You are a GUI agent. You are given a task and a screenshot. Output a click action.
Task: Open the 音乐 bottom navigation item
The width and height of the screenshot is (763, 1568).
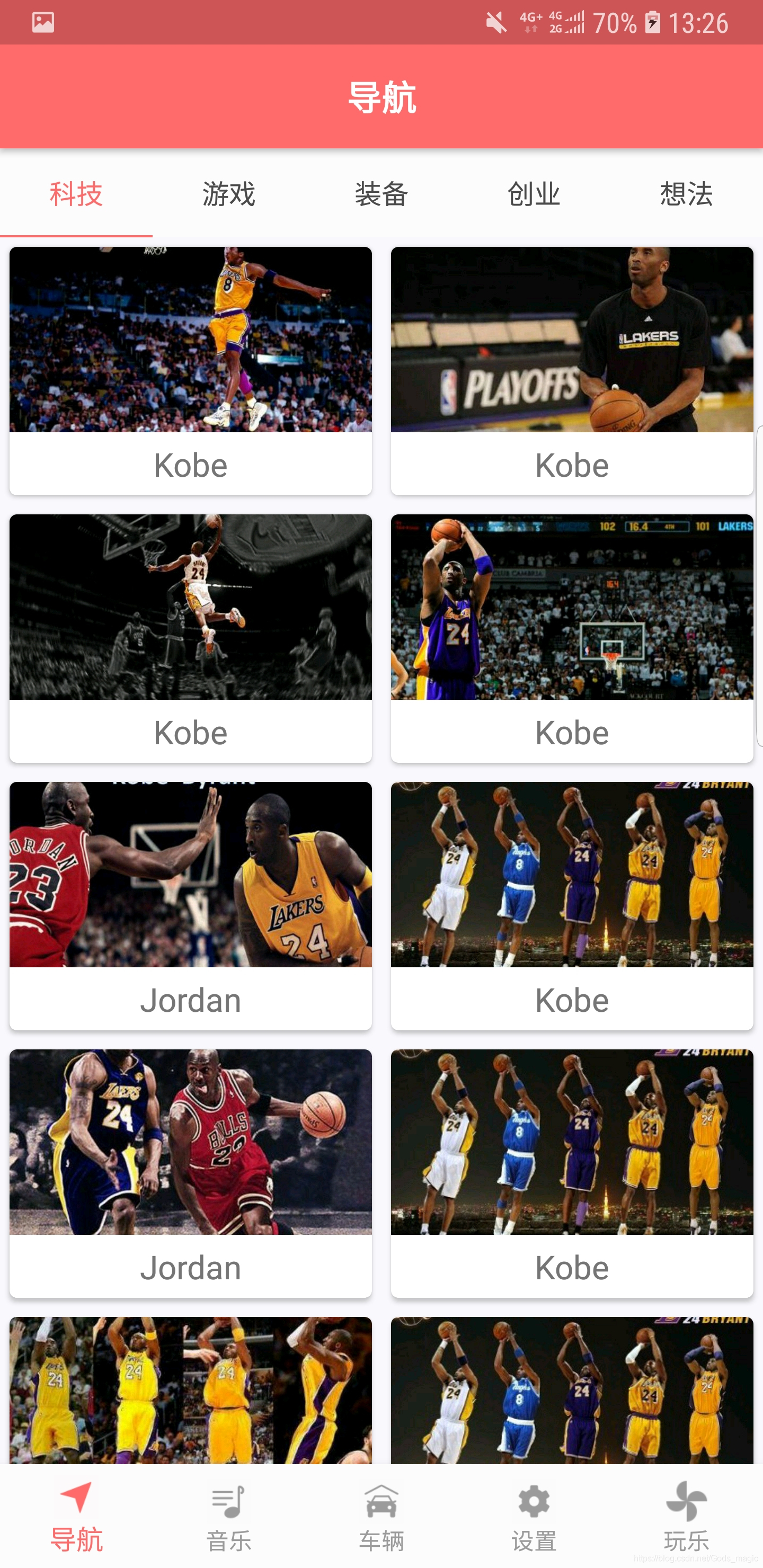(x=229, y=1516)
